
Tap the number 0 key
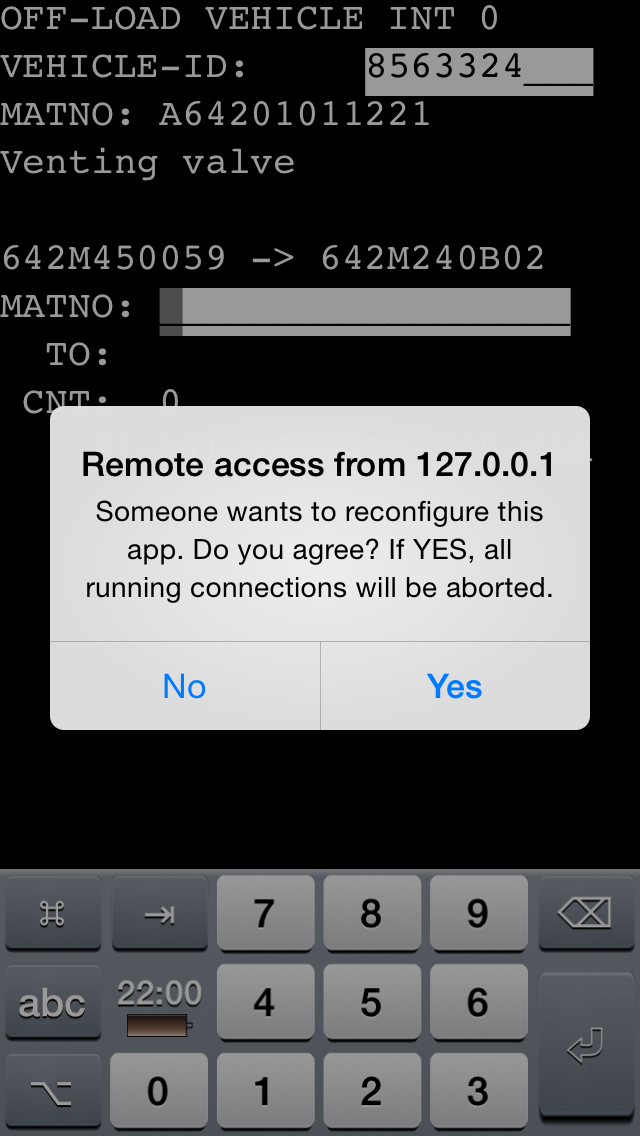pos(158,1092)
